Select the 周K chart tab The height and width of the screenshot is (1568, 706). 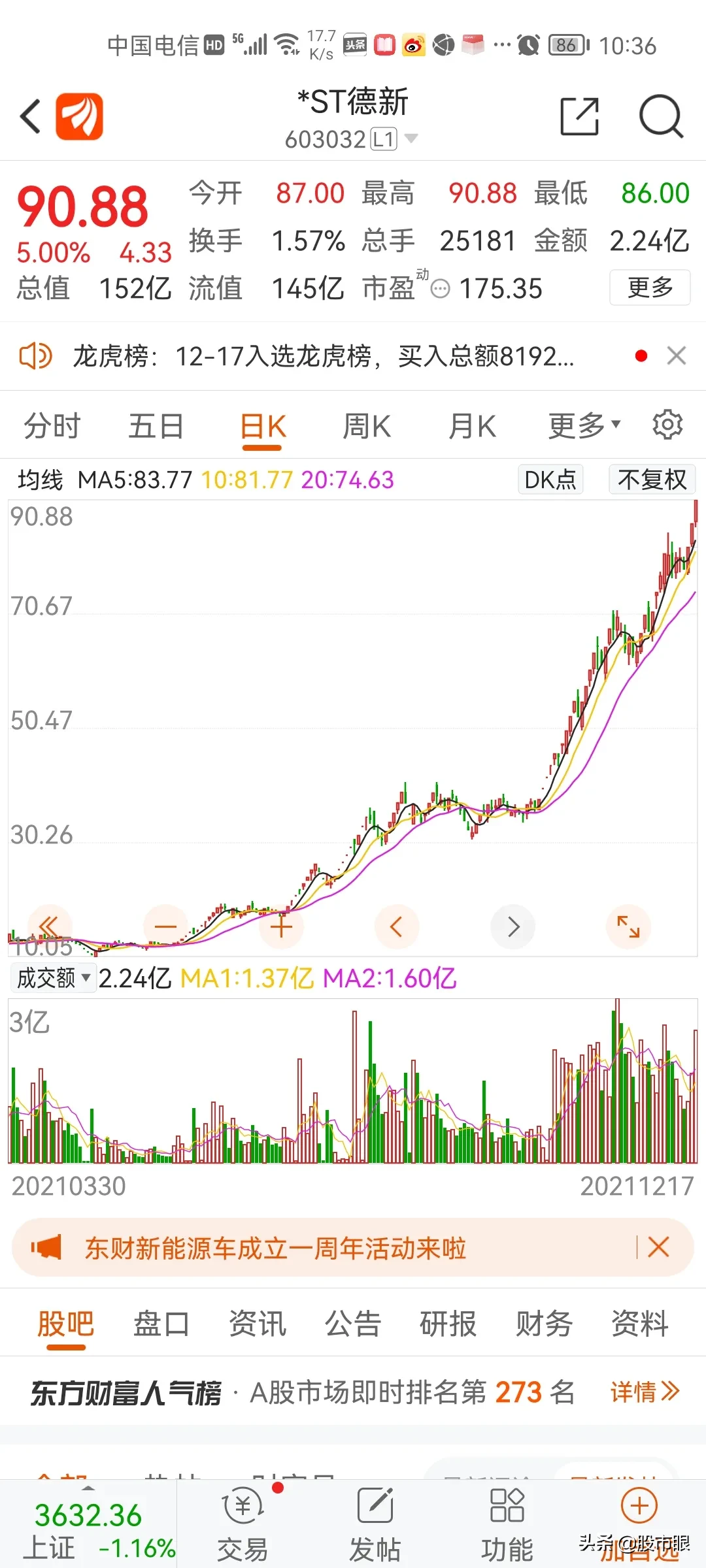367,427
